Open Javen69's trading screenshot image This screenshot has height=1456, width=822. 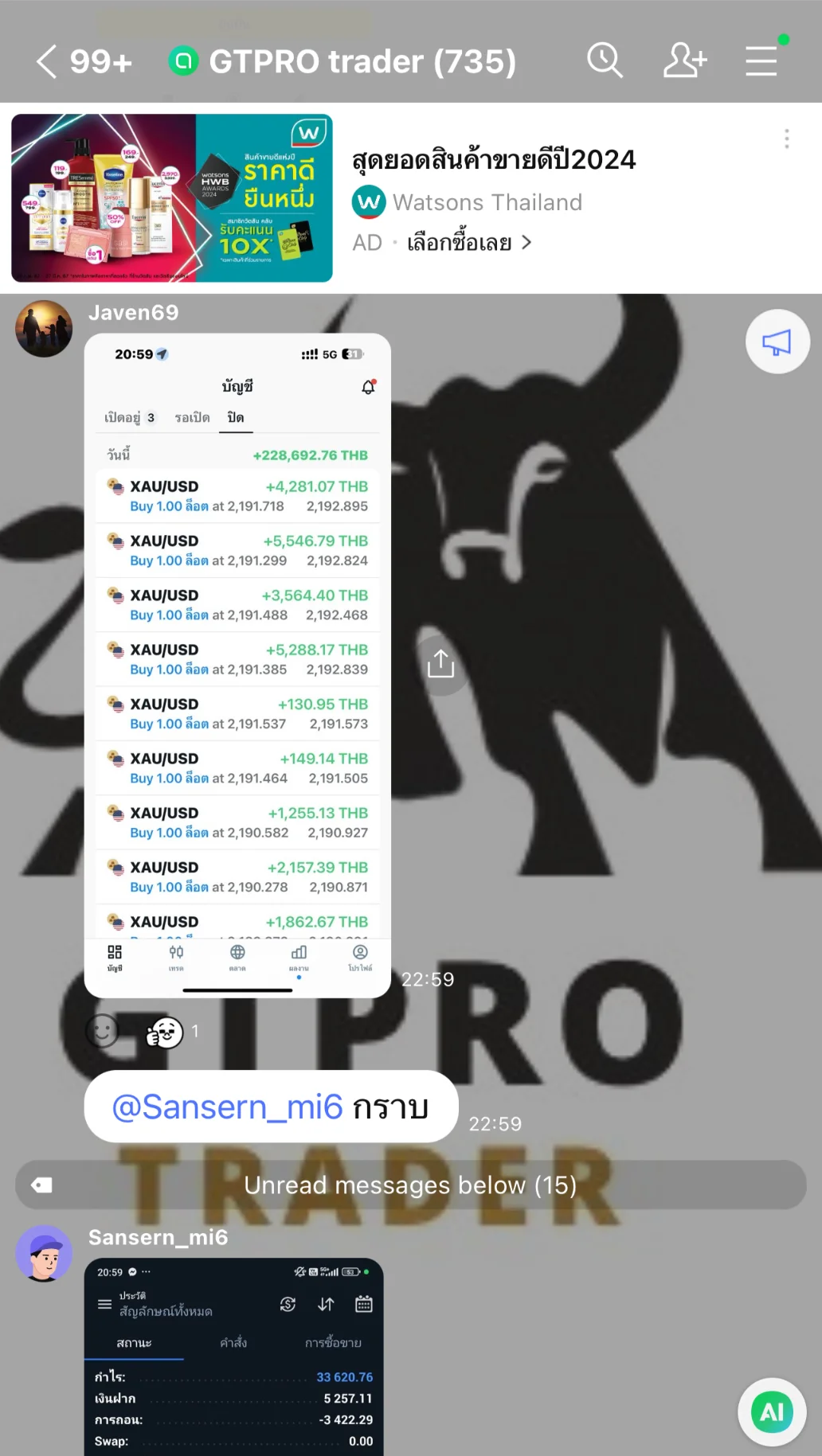click(237, 665)
